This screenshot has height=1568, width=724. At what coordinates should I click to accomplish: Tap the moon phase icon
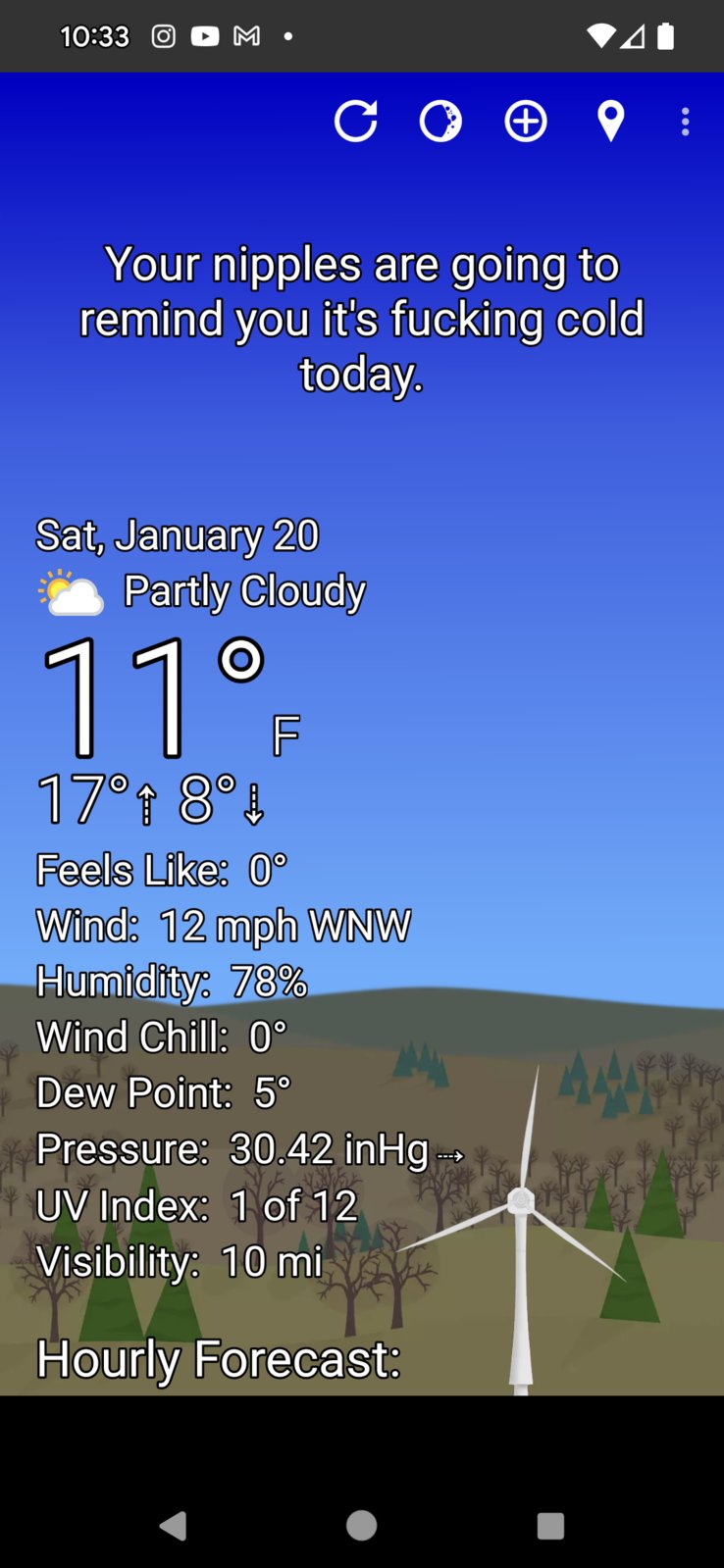point(440,122)
